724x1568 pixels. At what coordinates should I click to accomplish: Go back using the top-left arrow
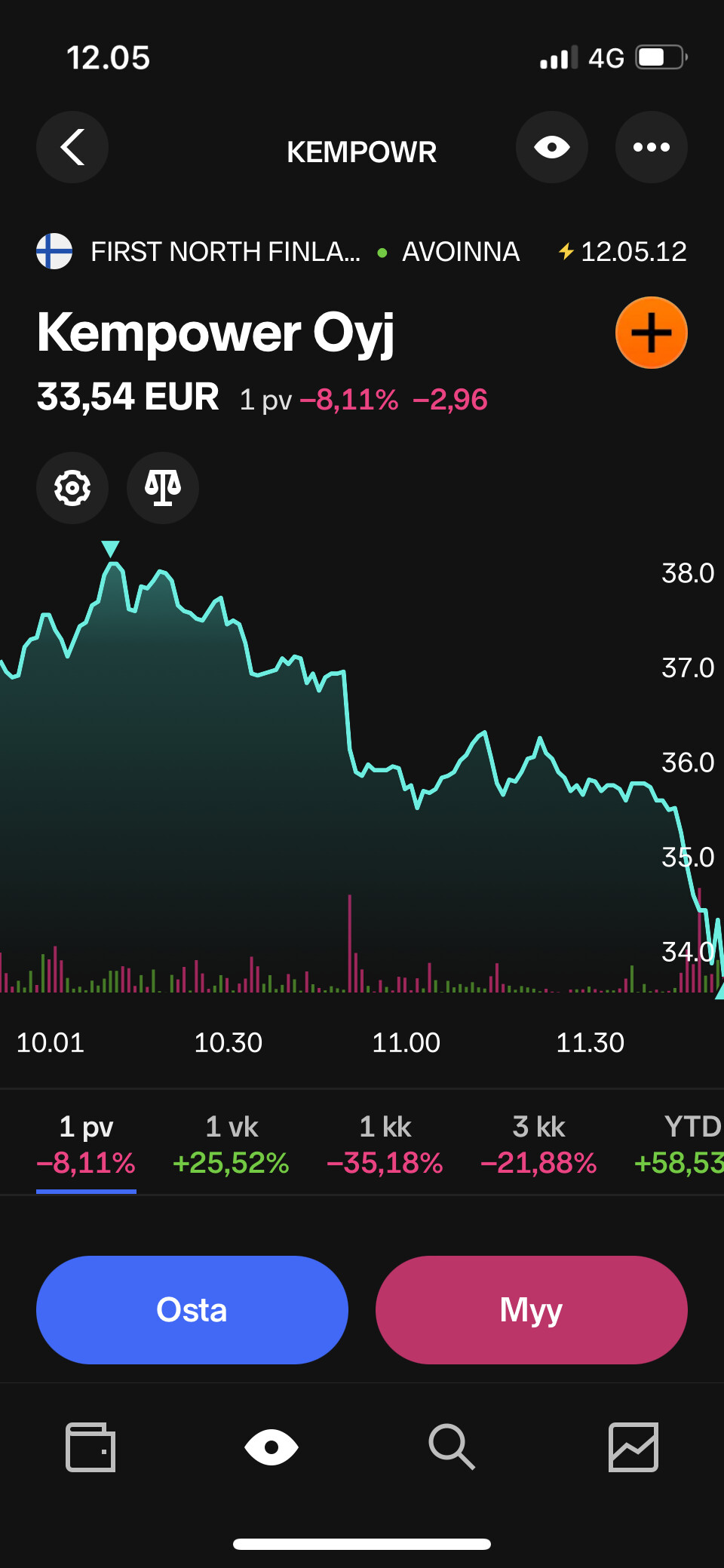coord(72,147)
